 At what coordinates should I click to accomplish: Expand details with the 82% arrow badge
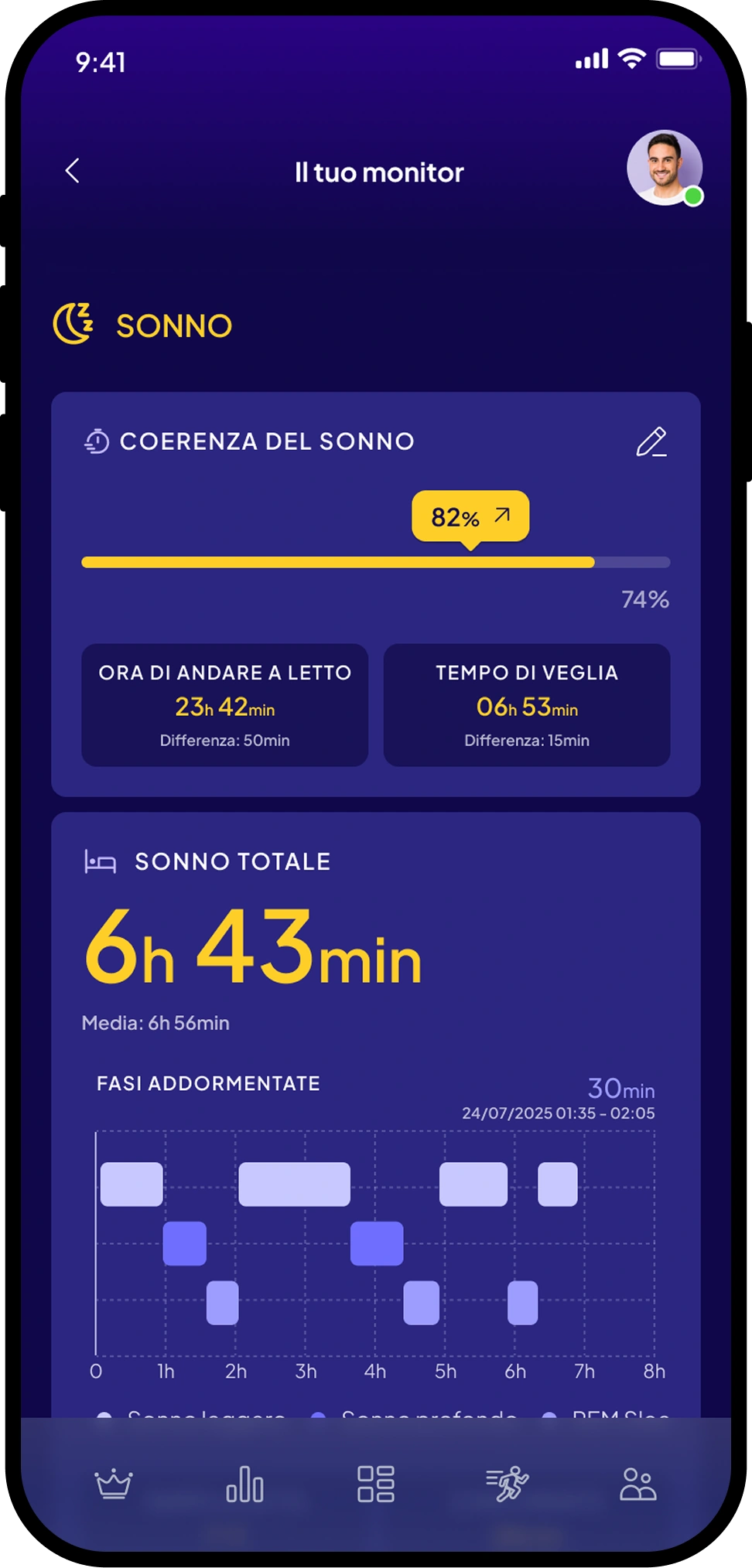pos(470,515)
